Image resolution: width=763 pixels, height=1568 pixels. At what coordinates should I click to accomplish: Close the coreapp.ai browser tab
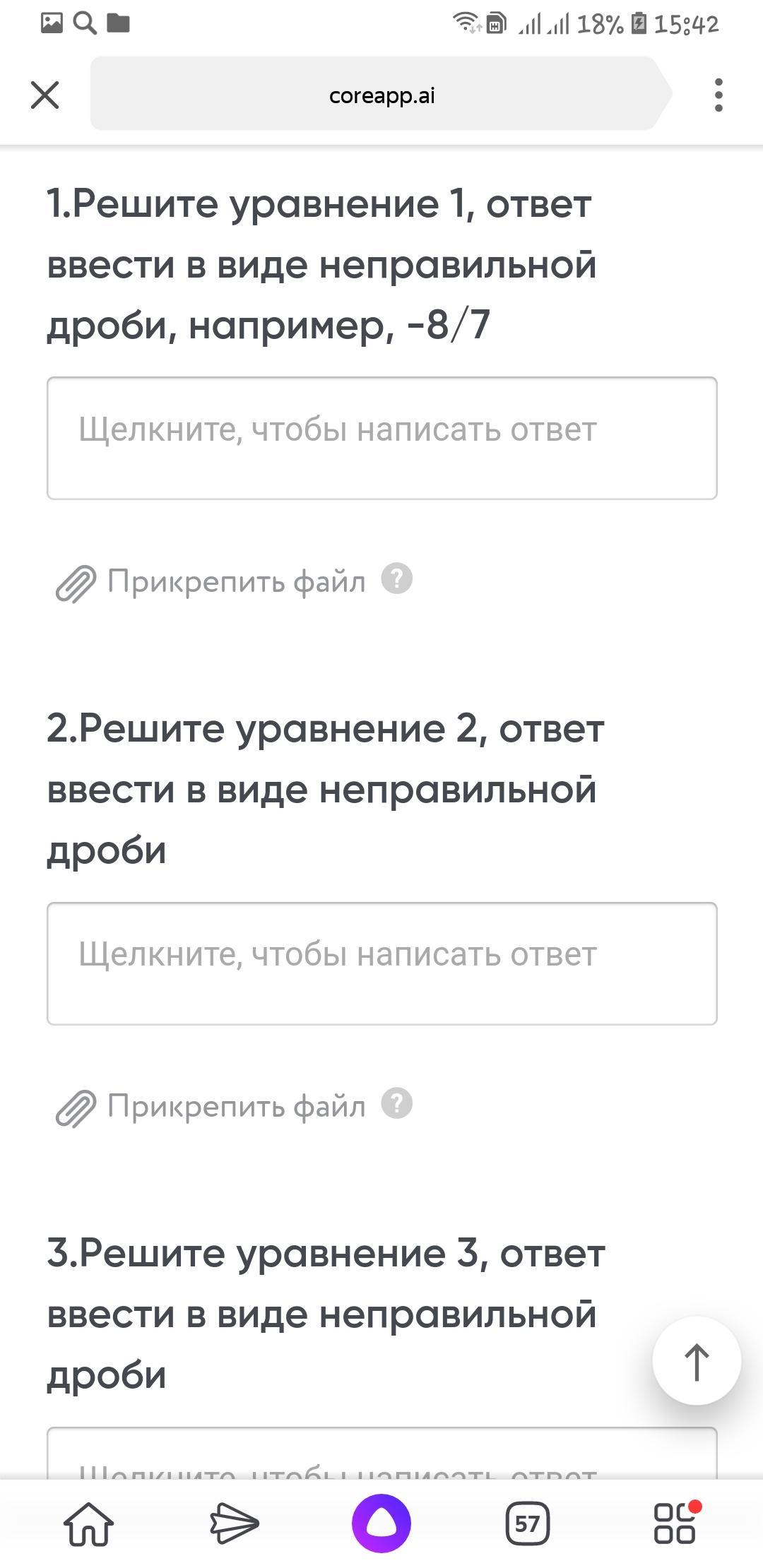(45, 95)
